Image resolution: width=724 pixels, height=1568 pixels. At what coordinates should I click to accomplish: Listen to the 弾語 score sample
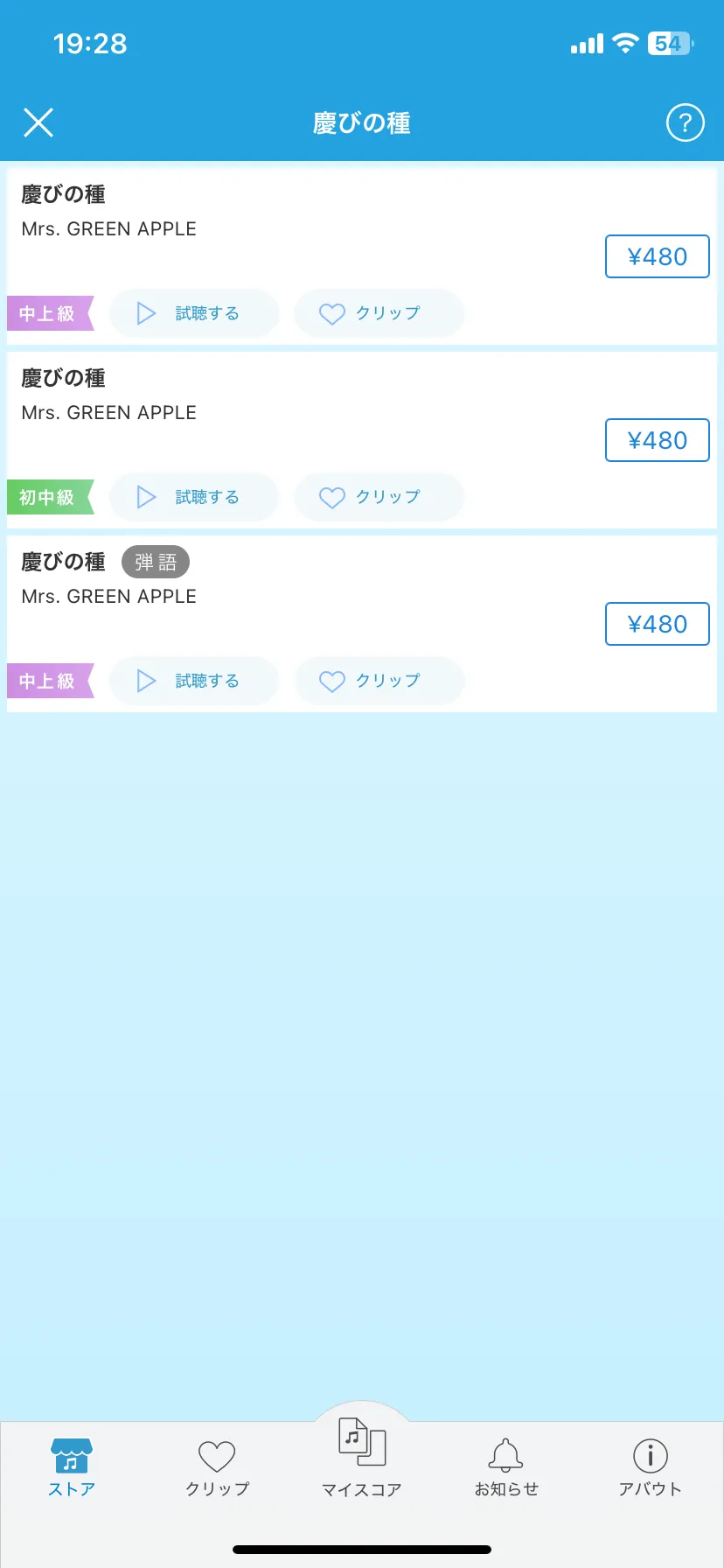pos(194,681)
